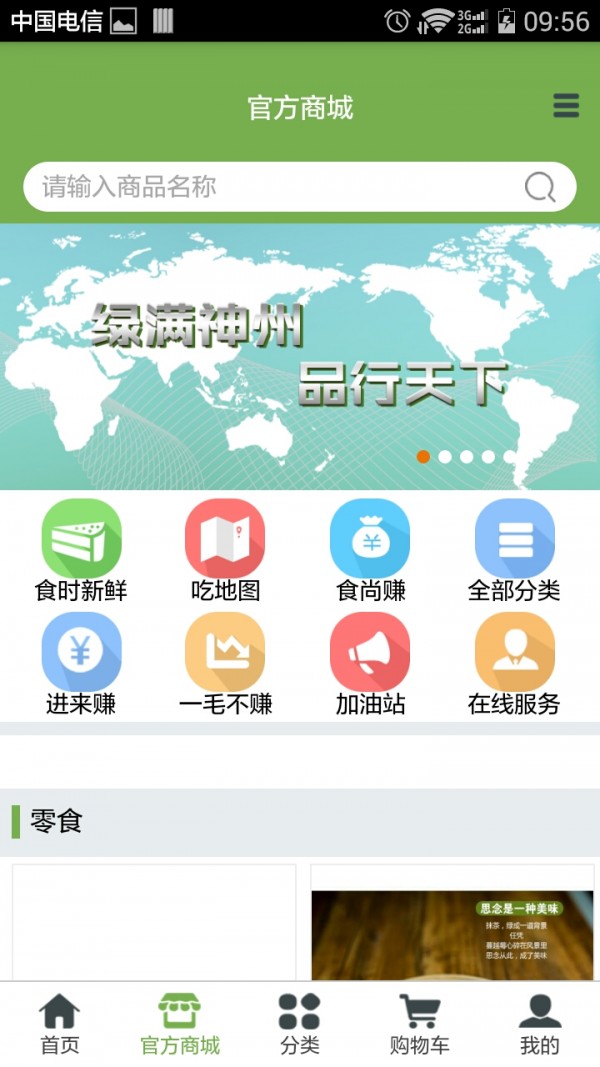Open 食时新鲜 category
This screenshot has height=1067, width=600.
click(81, 551)
